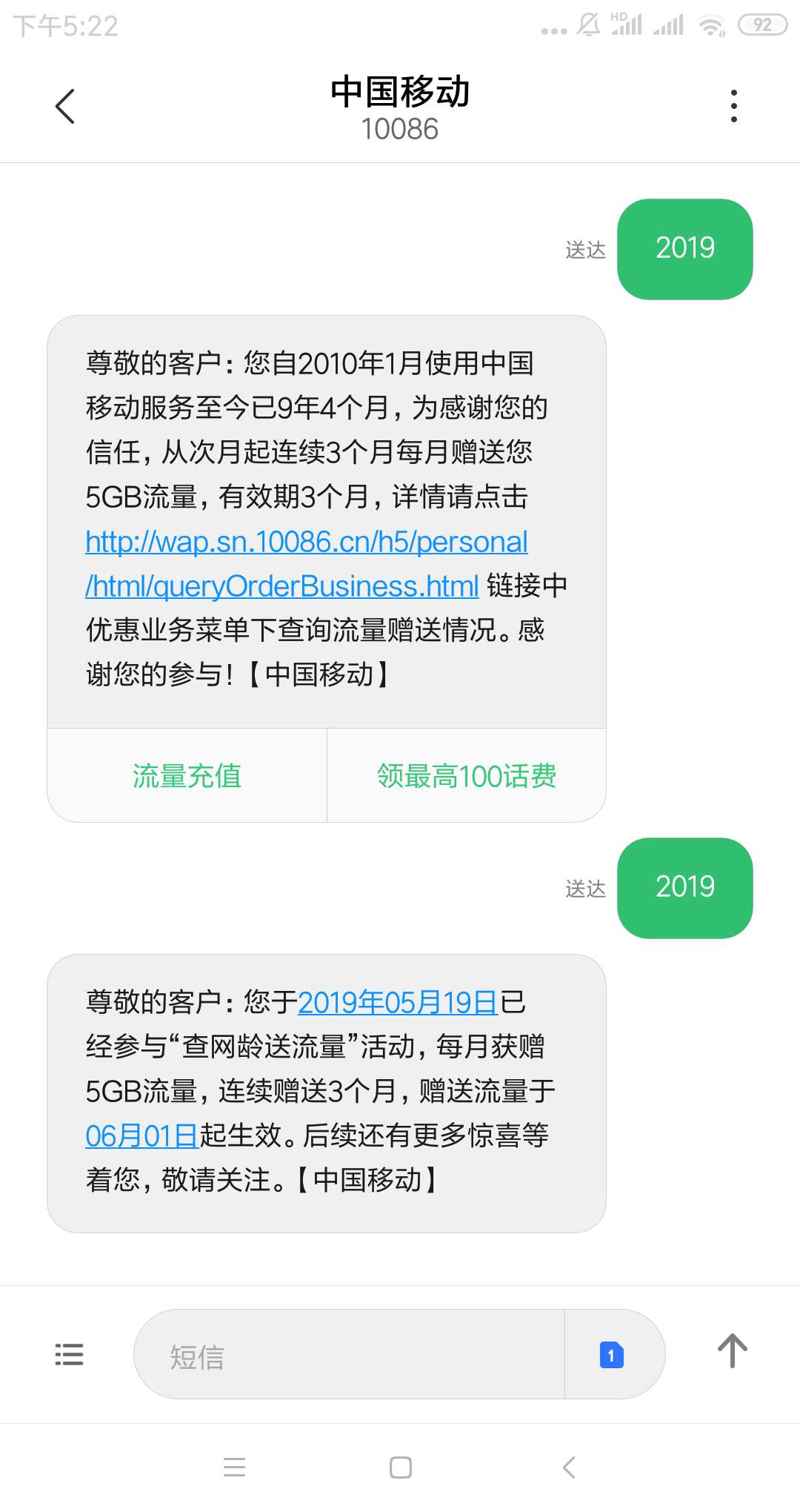Send the message with the arrow
The height and width of the screenshot is (1512, 800).
tap(732, 1350)
